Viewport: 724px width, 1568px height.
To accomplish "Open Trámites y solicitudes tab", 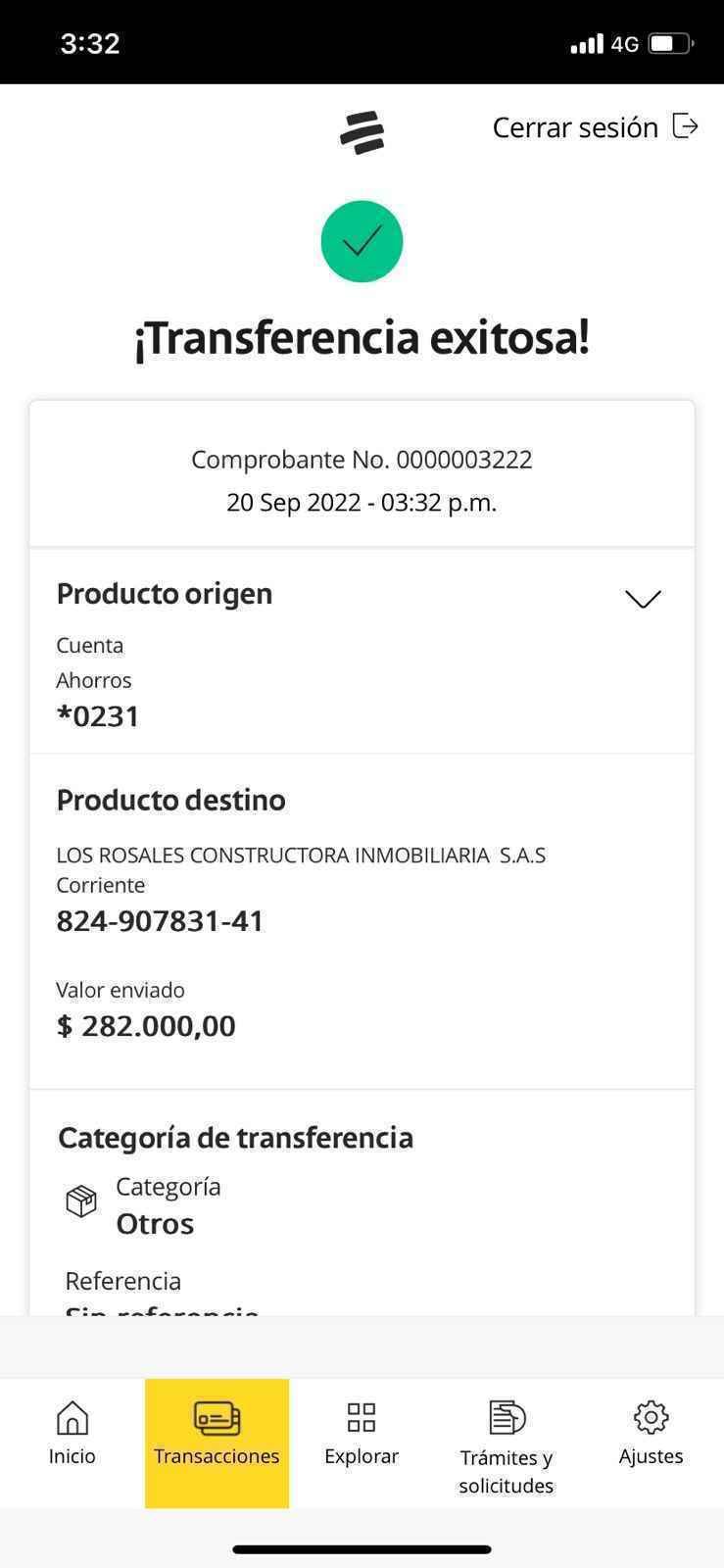I will [506, 1445].
